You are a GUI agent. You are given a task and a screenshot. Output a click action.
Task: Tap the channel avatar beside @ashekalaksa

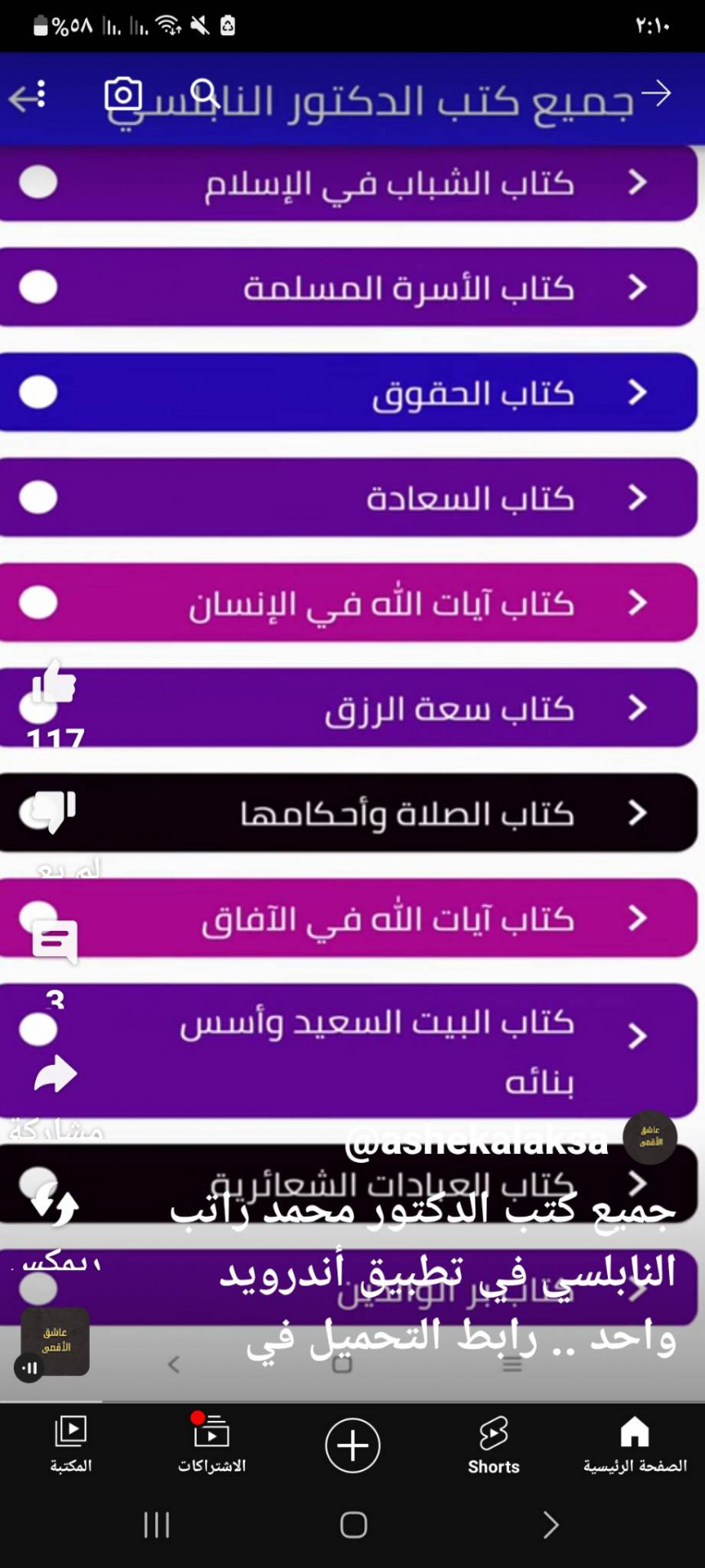tap(650, 1137)
